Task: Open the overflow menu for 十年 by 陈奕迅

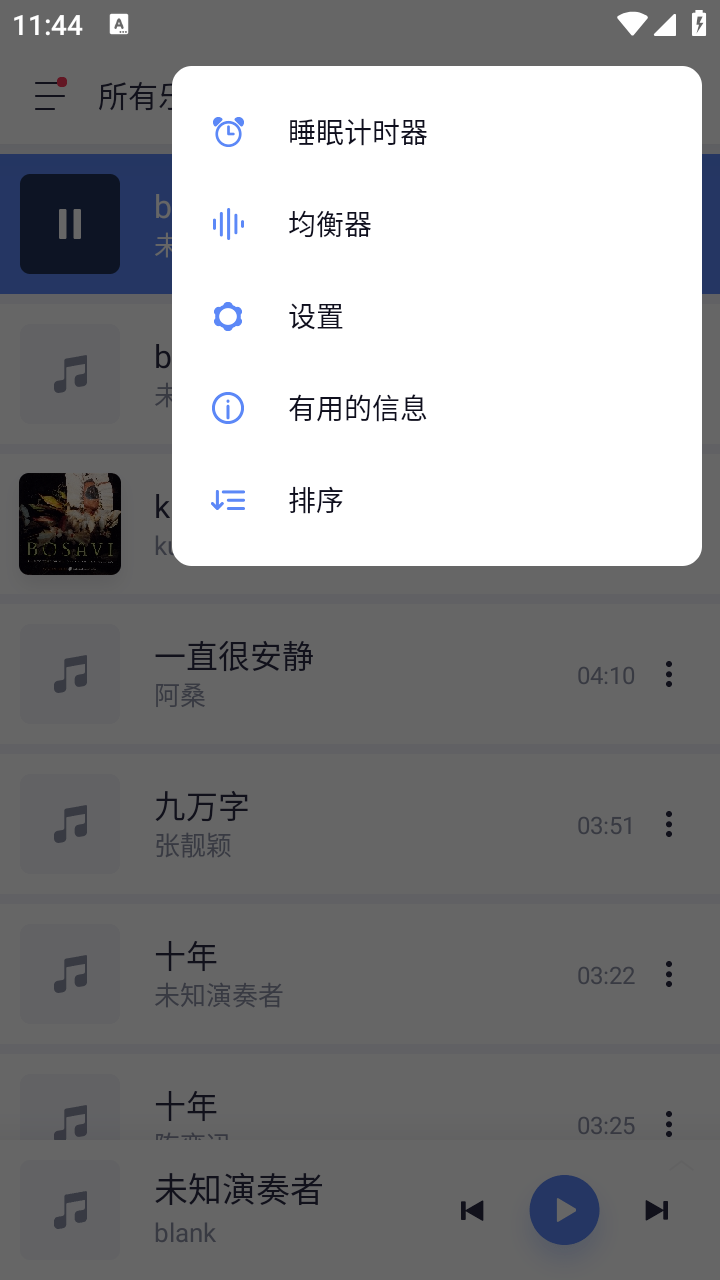Action: coord(668,1124)
